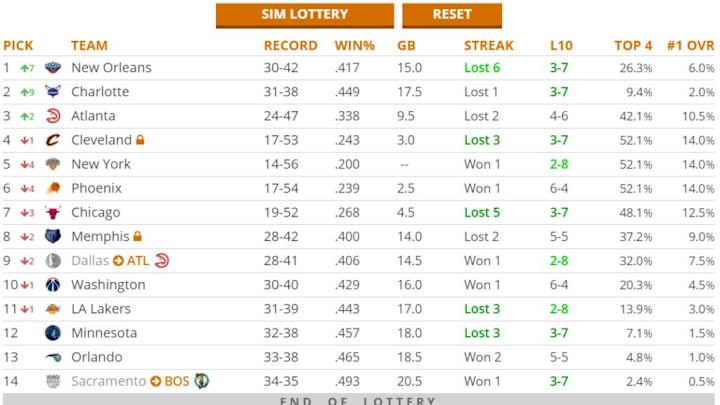Run the SIM LOTTERY button
Image resolution: width=720 pixels, height=405 pixels.
point(304,15)
